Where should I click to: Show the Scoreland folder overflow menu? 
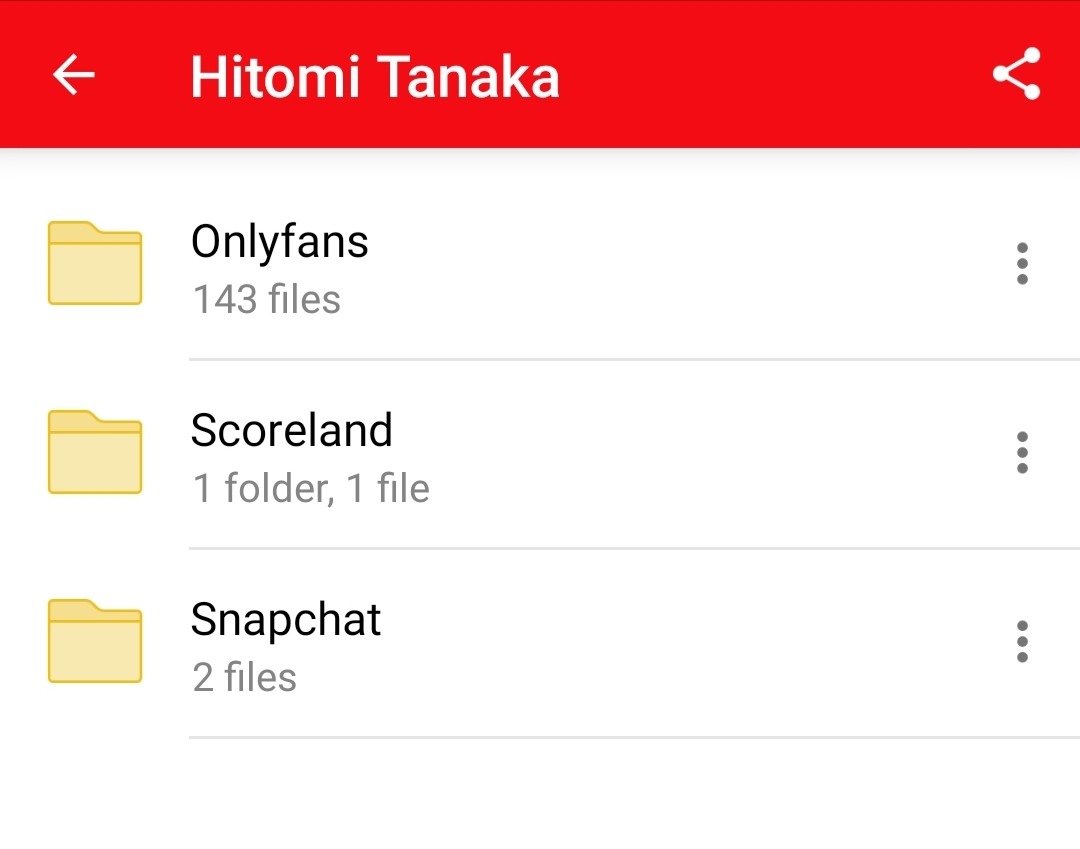(1021, 453)
